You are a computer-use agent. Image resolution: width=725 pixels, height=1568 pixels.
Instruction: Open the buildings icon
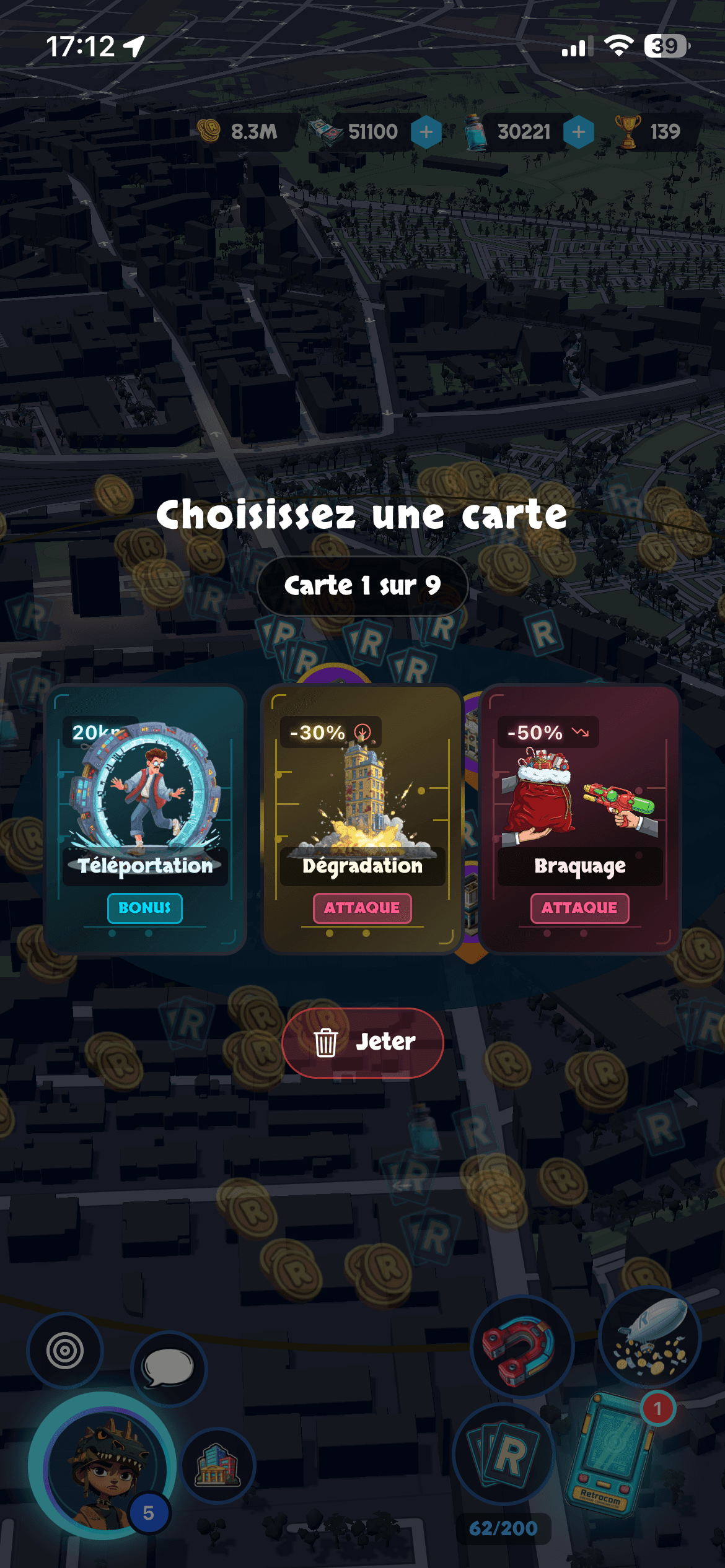click(x=217, y=1465)
